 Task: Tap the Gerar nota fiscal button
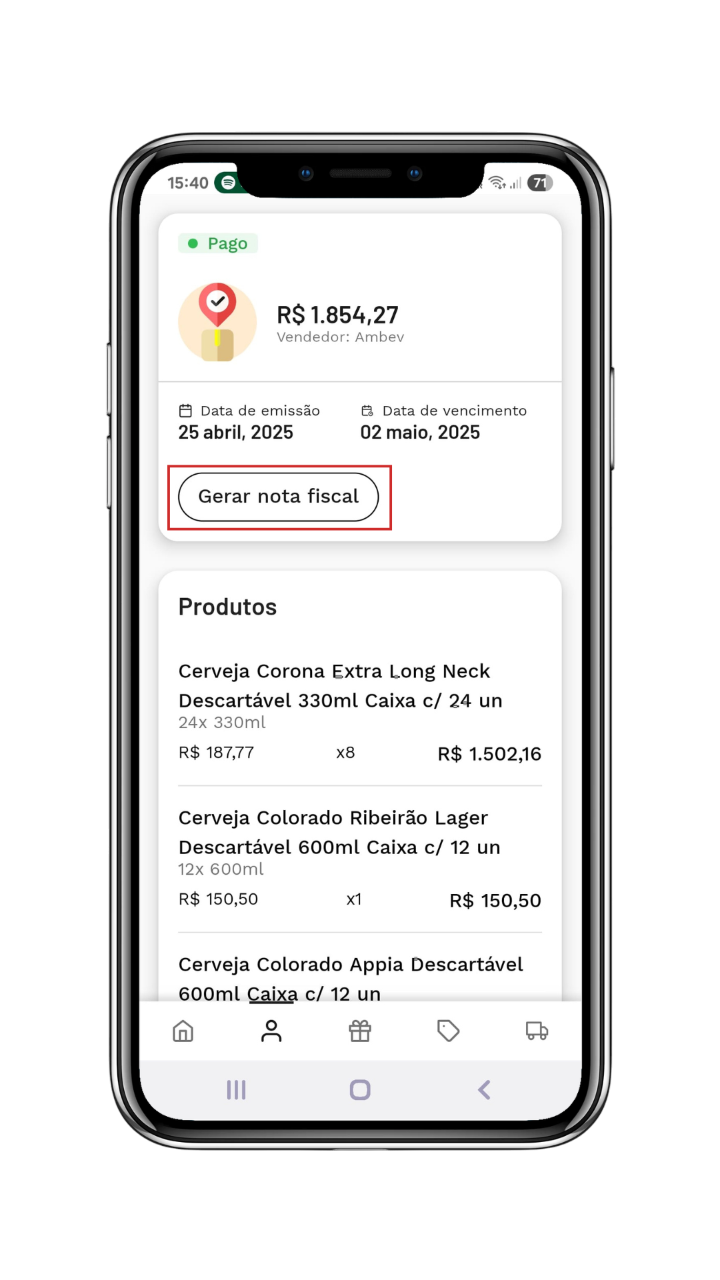pos(278,497)
